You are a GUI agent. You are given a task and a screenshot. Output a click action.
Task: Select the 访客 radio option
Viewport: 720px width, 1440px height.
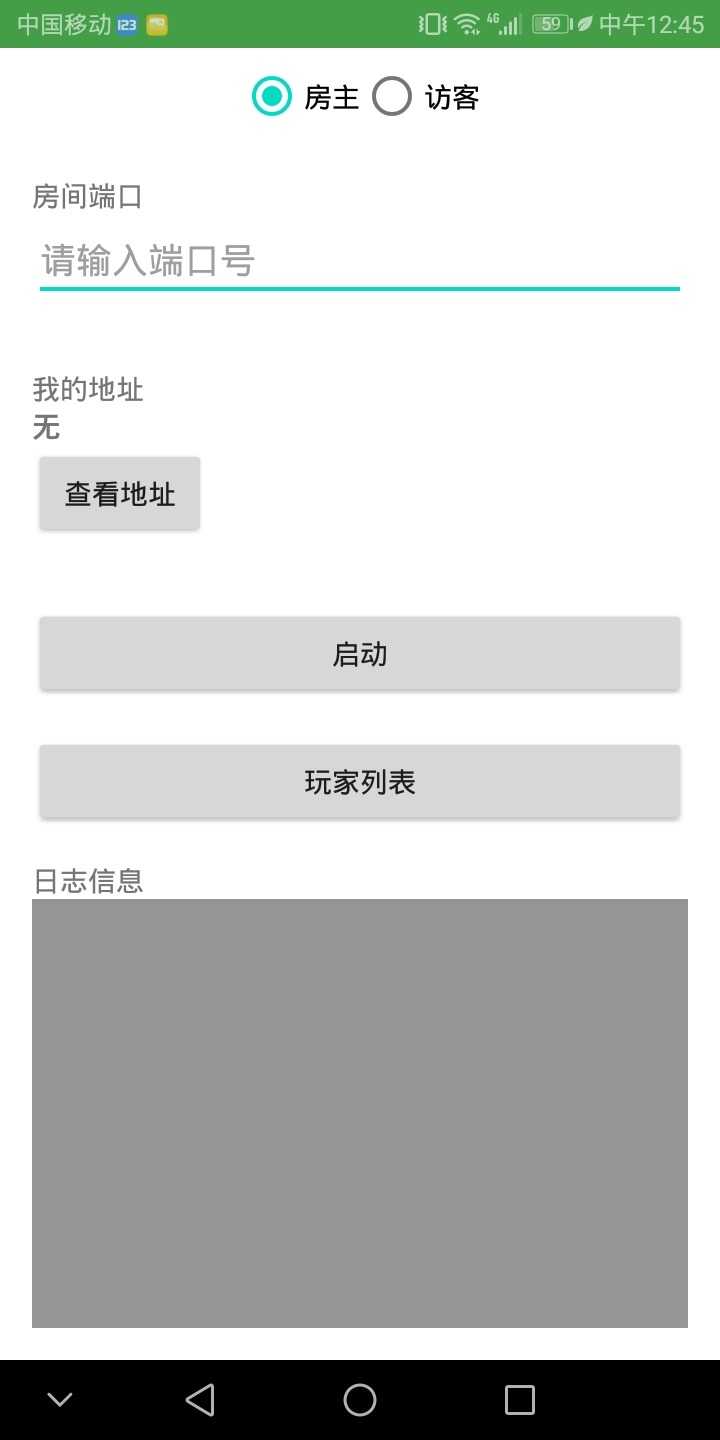(426, 97)
